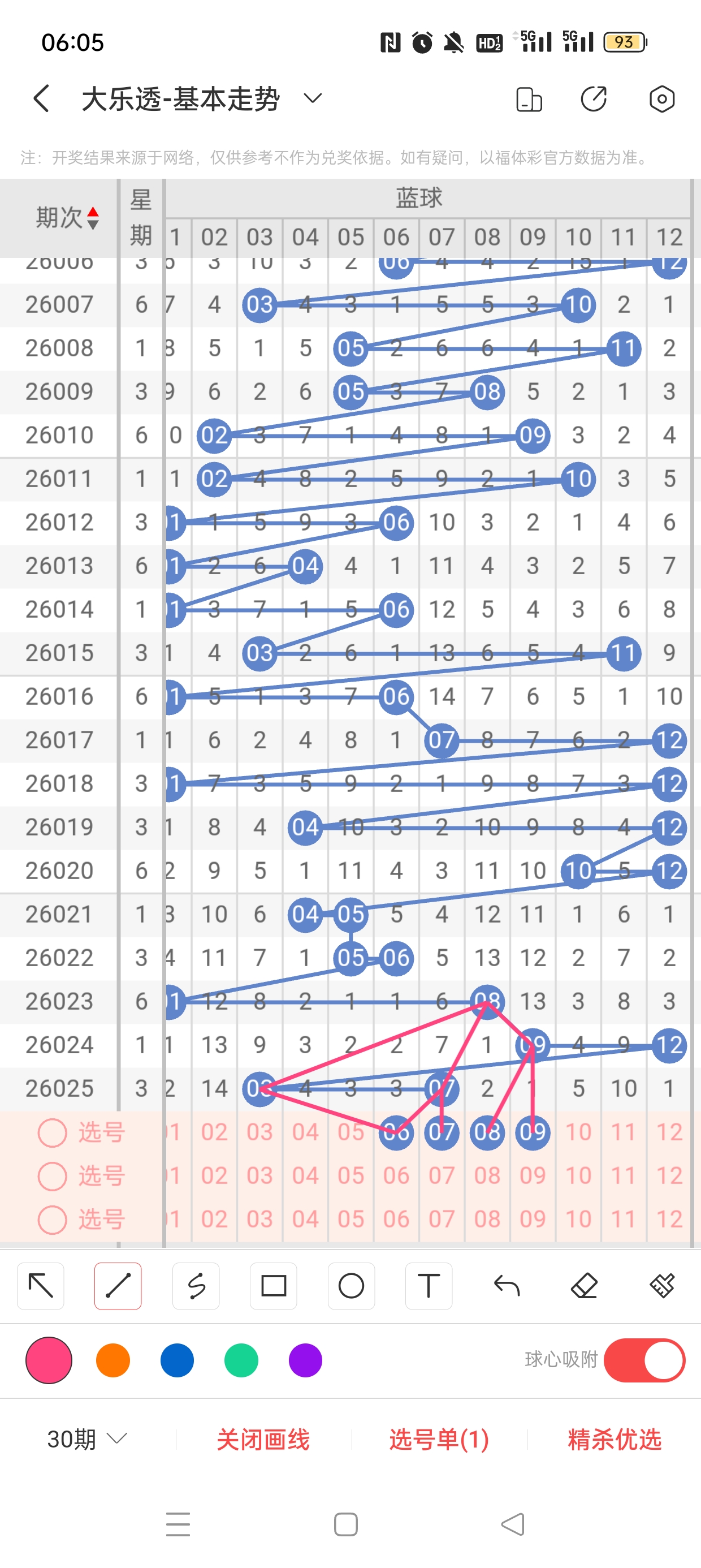Open the 30期 period count dropdown
This screenshot has height=1568, width=701.
(x=87, y=1439)
